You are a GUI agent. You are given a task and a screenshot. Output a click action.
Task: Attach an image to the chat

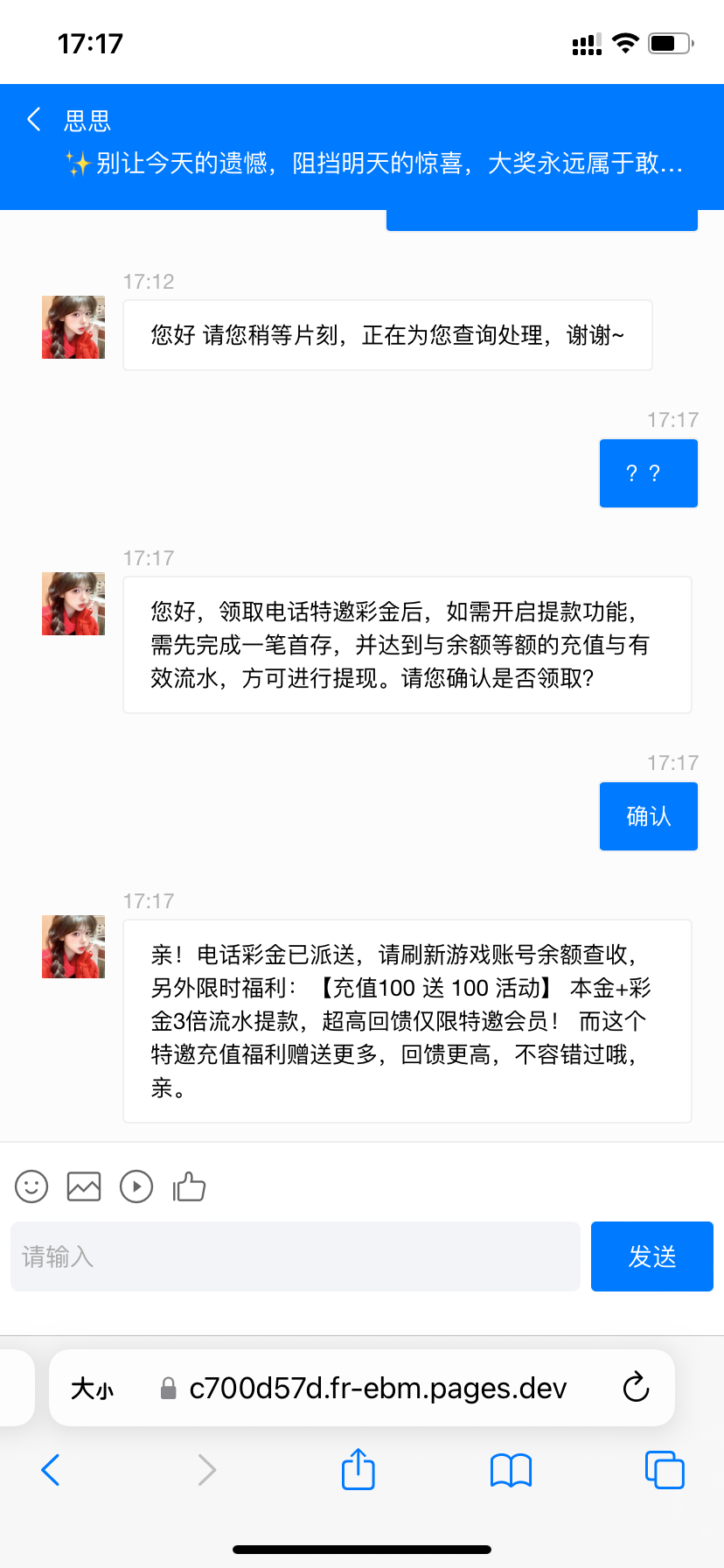click(x=84, y=1186)
